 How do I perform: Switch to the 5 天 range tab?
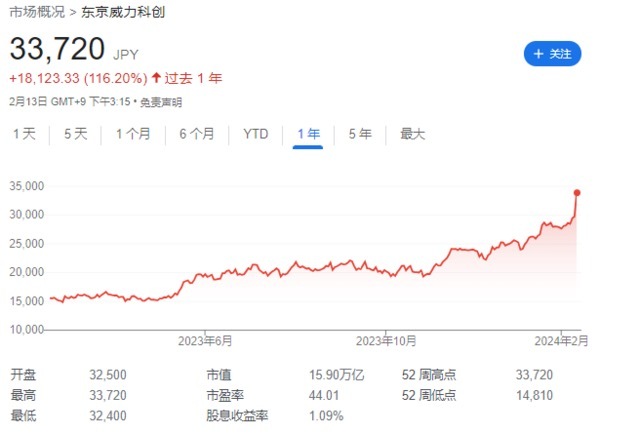click(x=76, y=133)
